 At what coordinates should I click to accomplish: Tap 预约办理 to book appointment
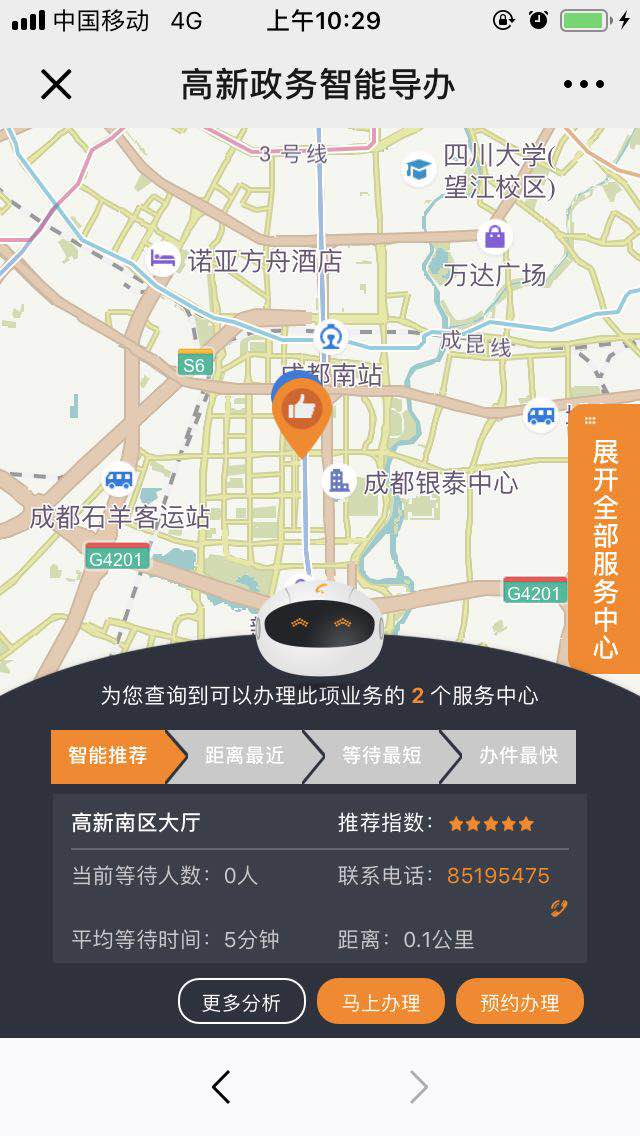pyautogui.click(x=520, y=1001)
